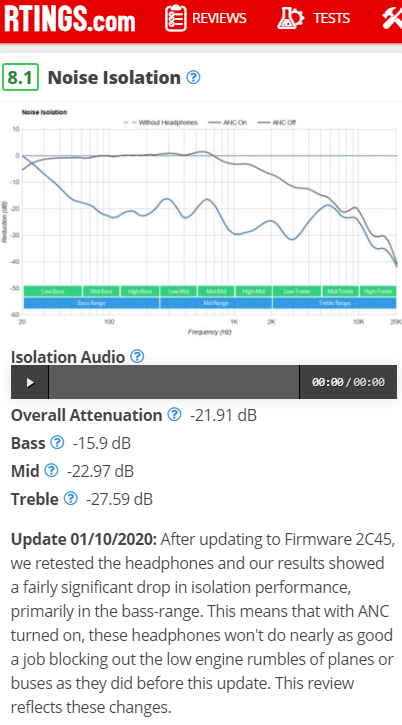Open the Reviews menu

tap(205, 18)
